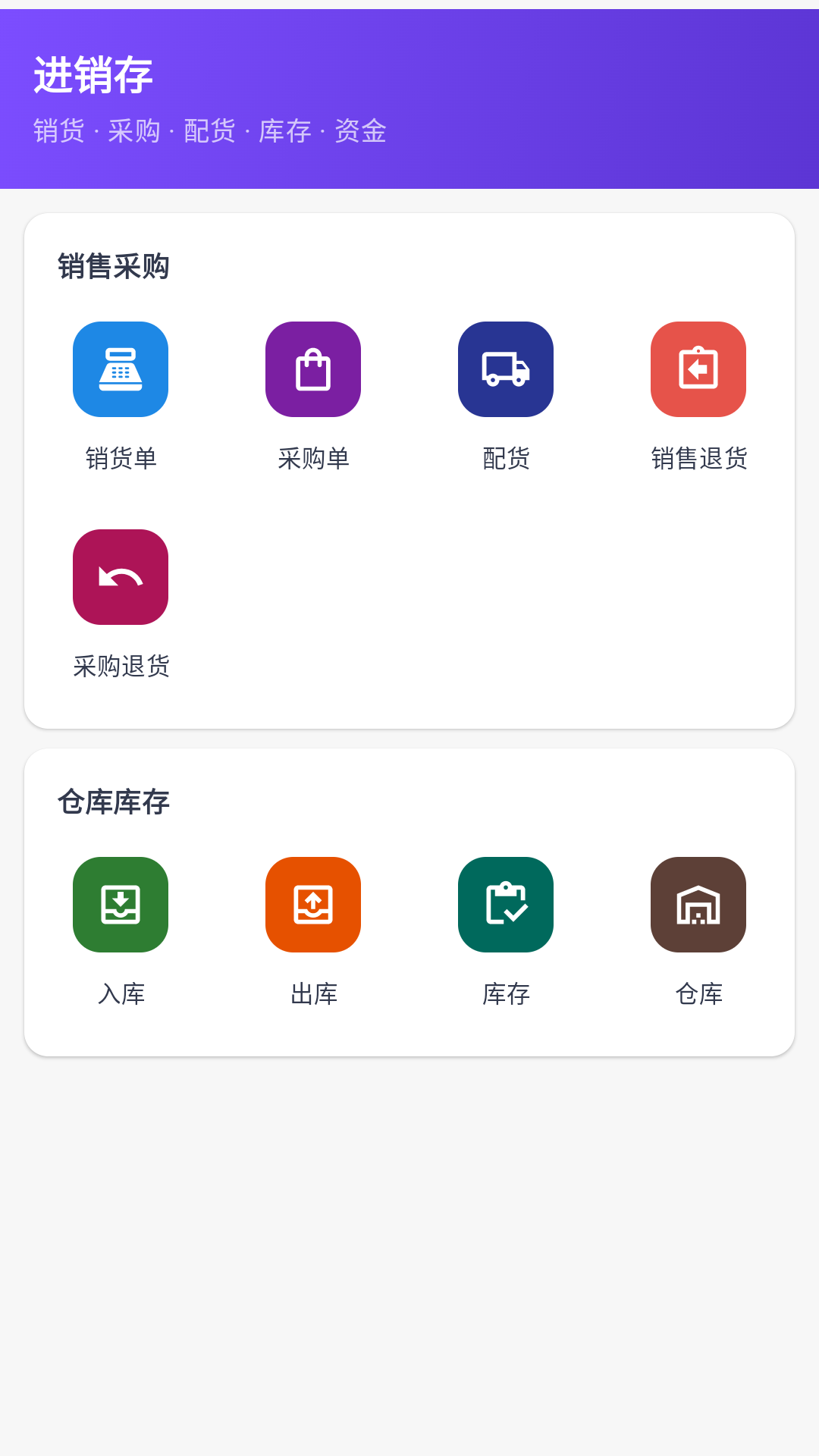
Task: Click the 销货单 text label
Action: coord(121,457)
